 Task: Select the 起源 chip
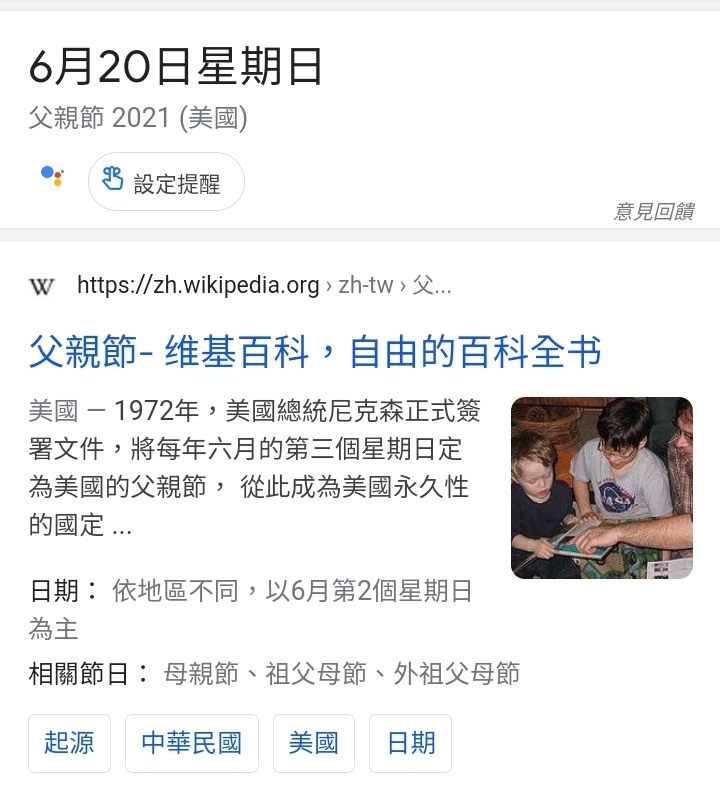[x=69, y=743]
